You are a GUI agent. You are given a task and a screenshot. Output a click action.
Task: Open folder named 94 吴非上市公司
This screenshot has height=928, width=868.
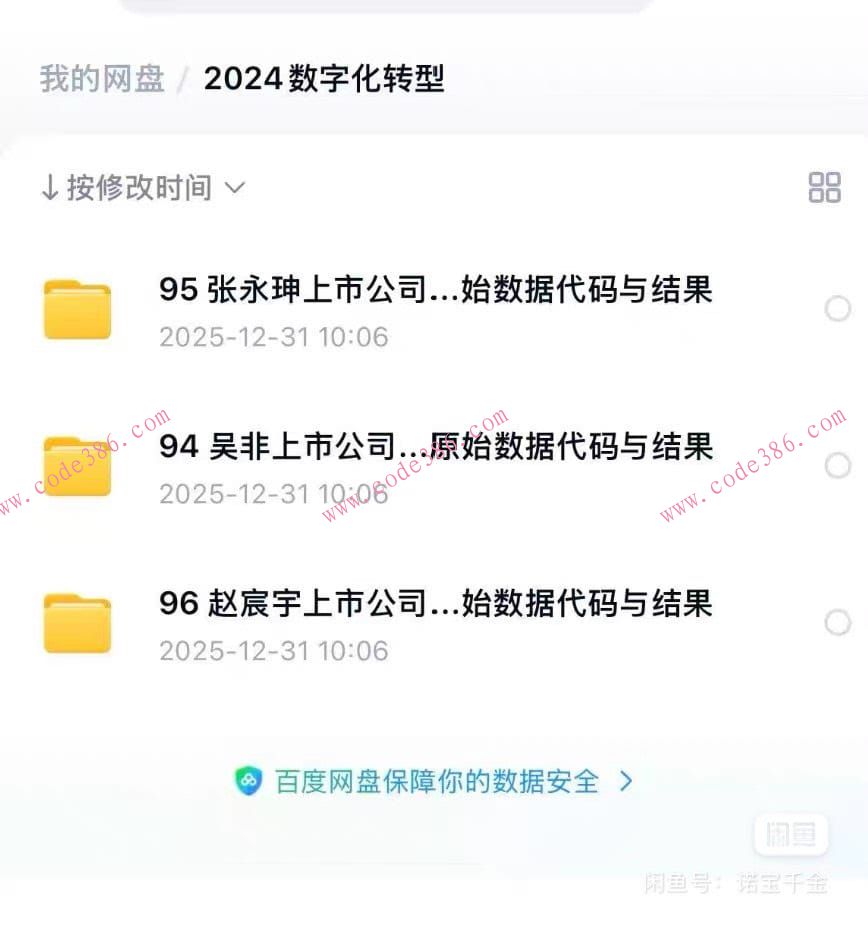(438, 446)
